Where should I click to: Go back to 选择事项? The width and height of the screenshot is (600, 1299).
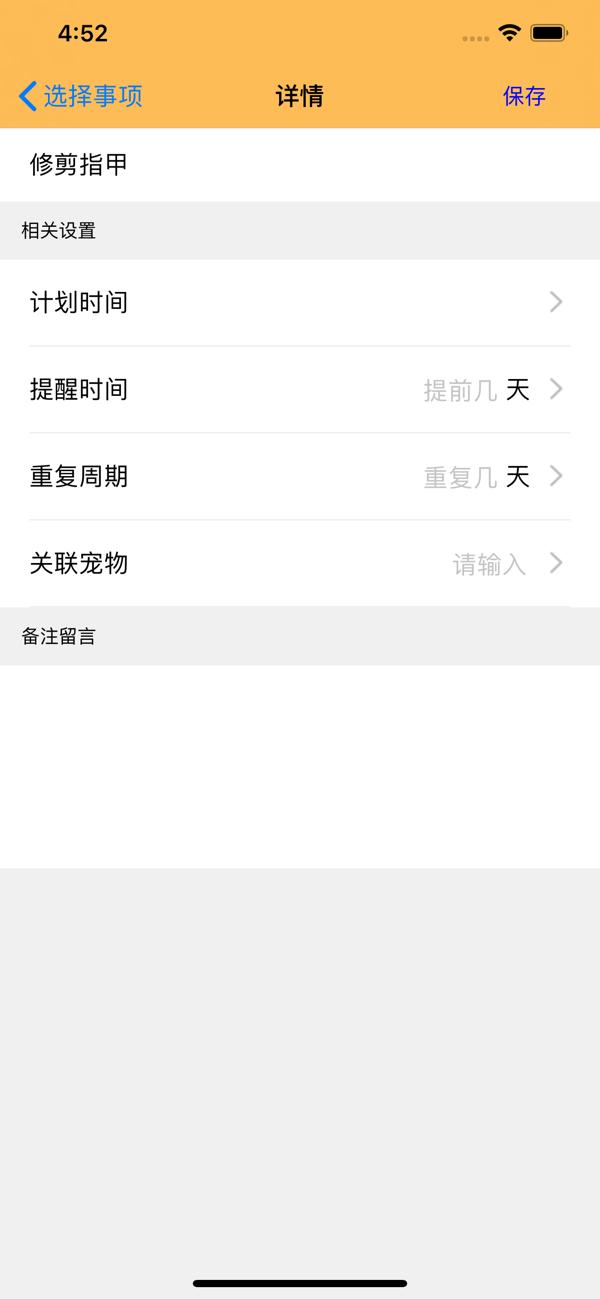pyautogui.click(x=81, y=96)
